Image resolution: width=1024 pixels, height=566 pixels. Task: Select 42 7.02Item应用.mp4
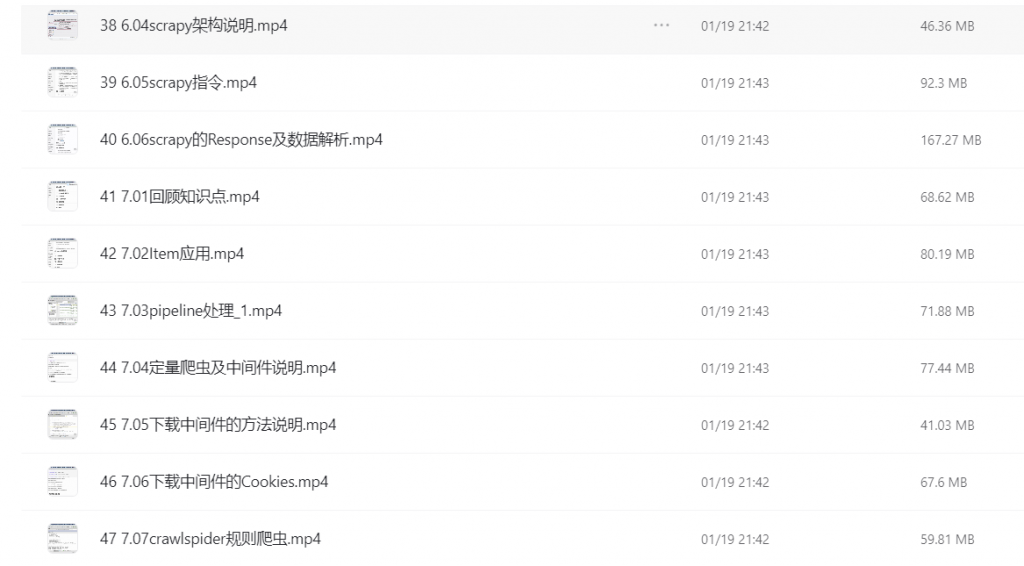172,254
